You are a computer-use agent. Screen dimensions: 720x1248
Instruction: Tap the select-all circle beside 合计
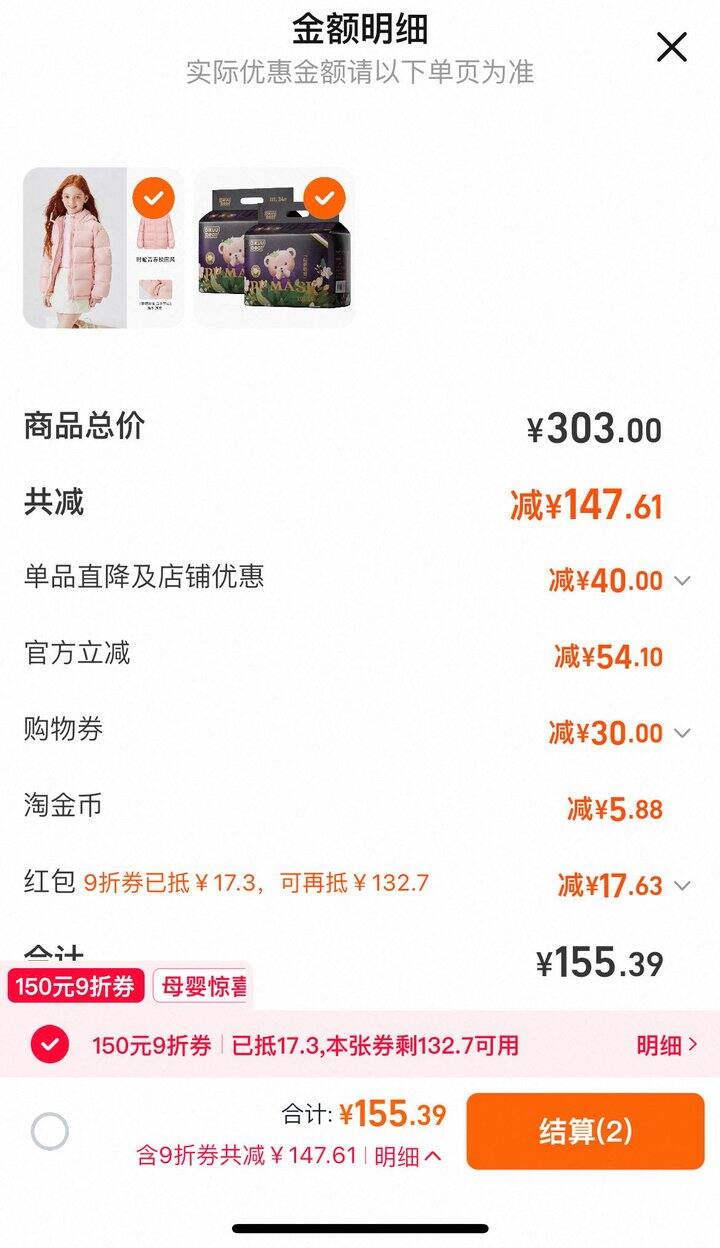tap(49, 1132)
